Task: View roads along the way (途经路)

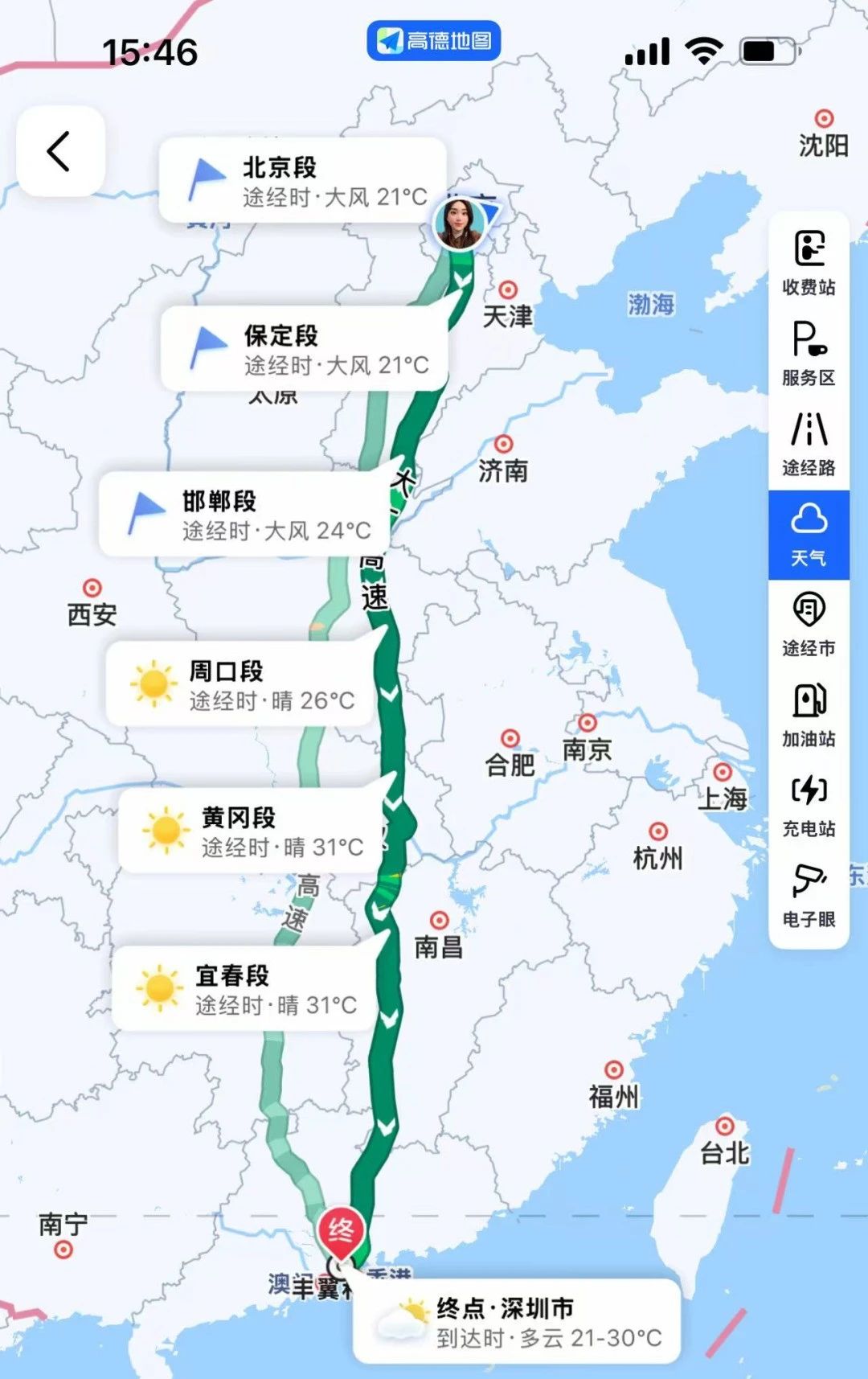Action: (x=809, y=443)
